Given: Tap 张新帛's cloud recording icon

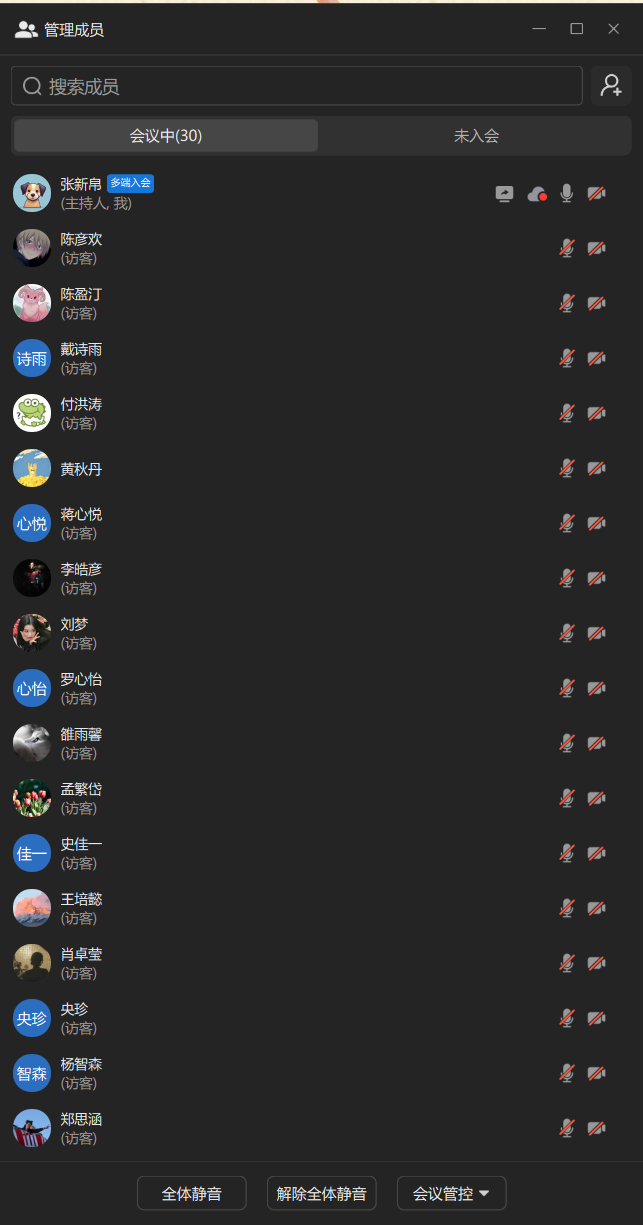Looking at the screenshot, I should (x=537, y=194).
